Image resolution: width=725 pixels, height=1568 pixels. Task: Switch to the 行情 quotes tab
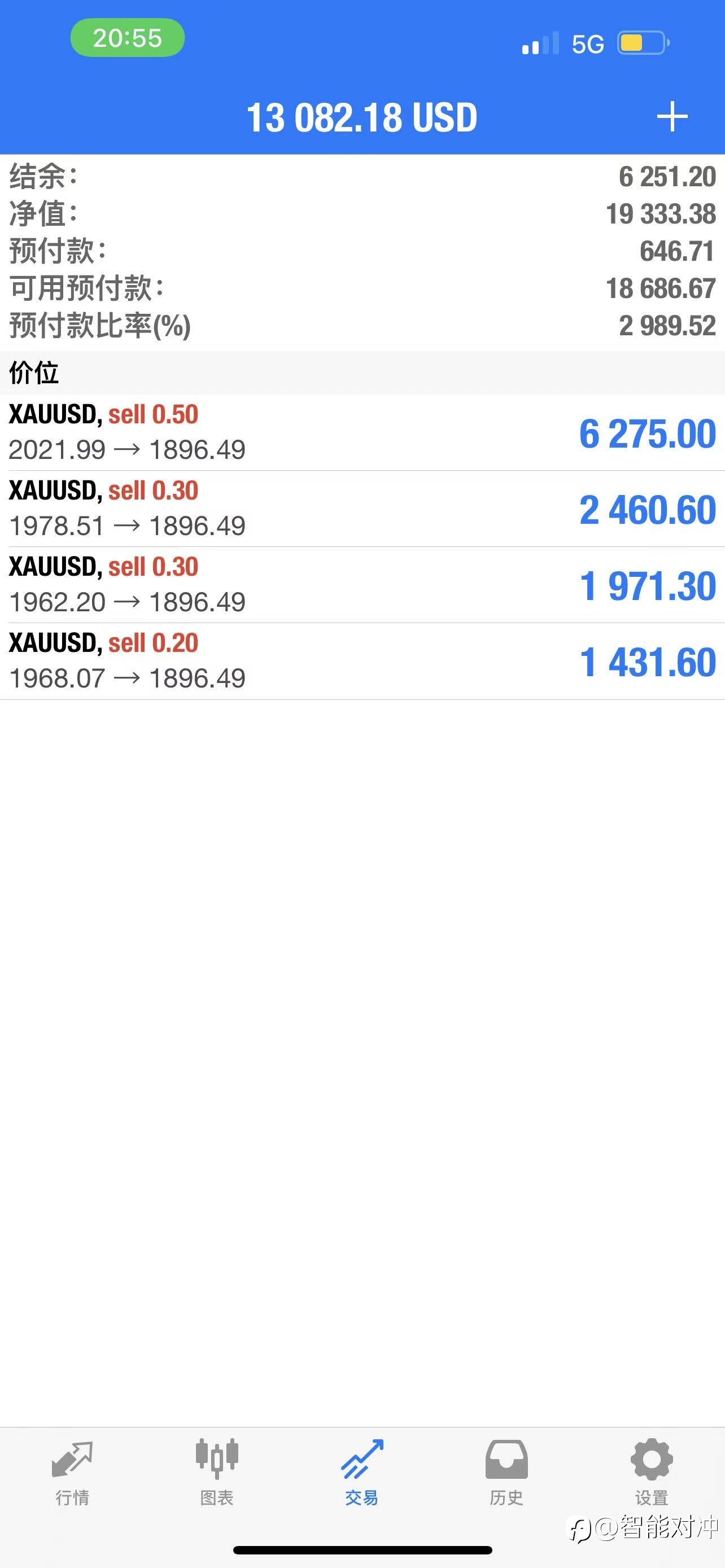click(x=72, y=1473)
